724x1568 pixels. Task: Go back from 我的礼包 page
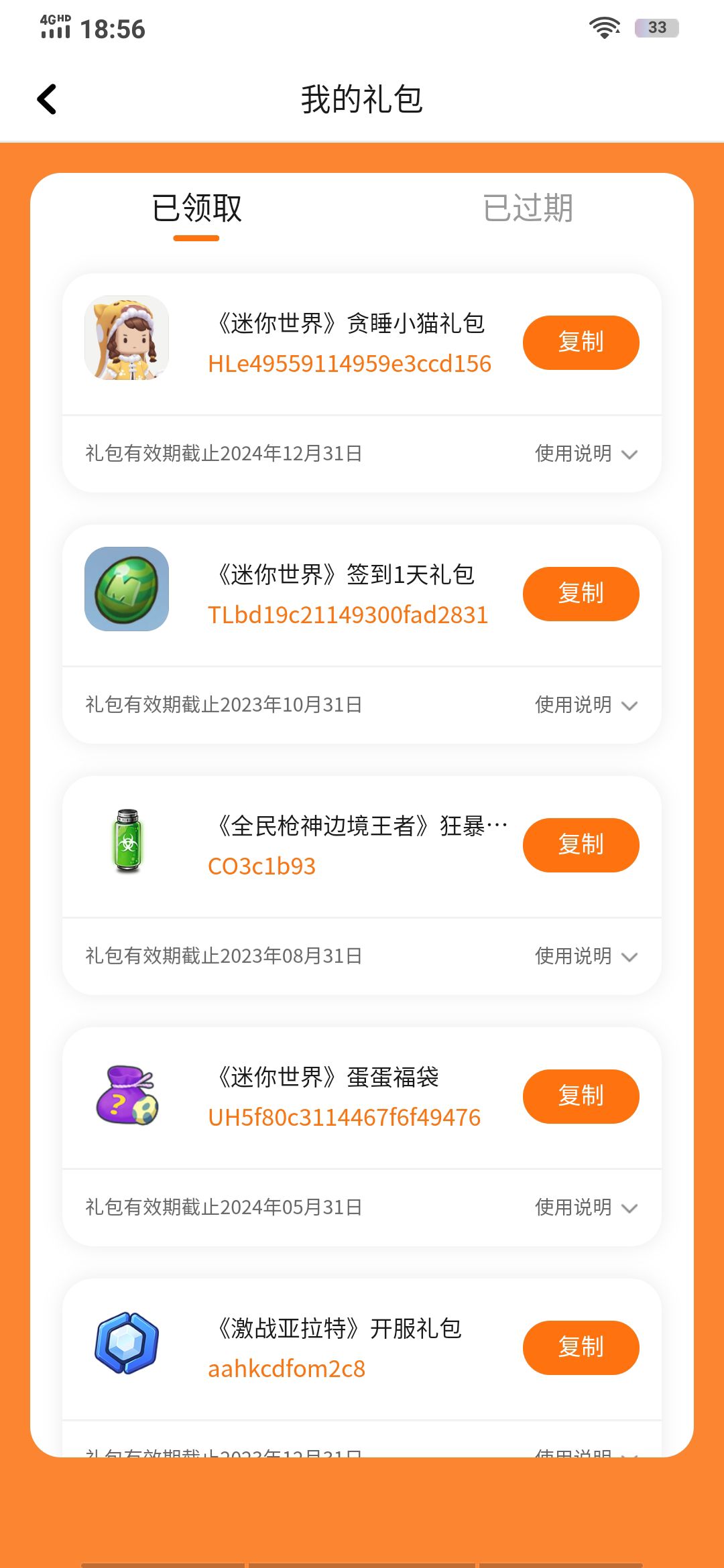(x=47, y=99)
